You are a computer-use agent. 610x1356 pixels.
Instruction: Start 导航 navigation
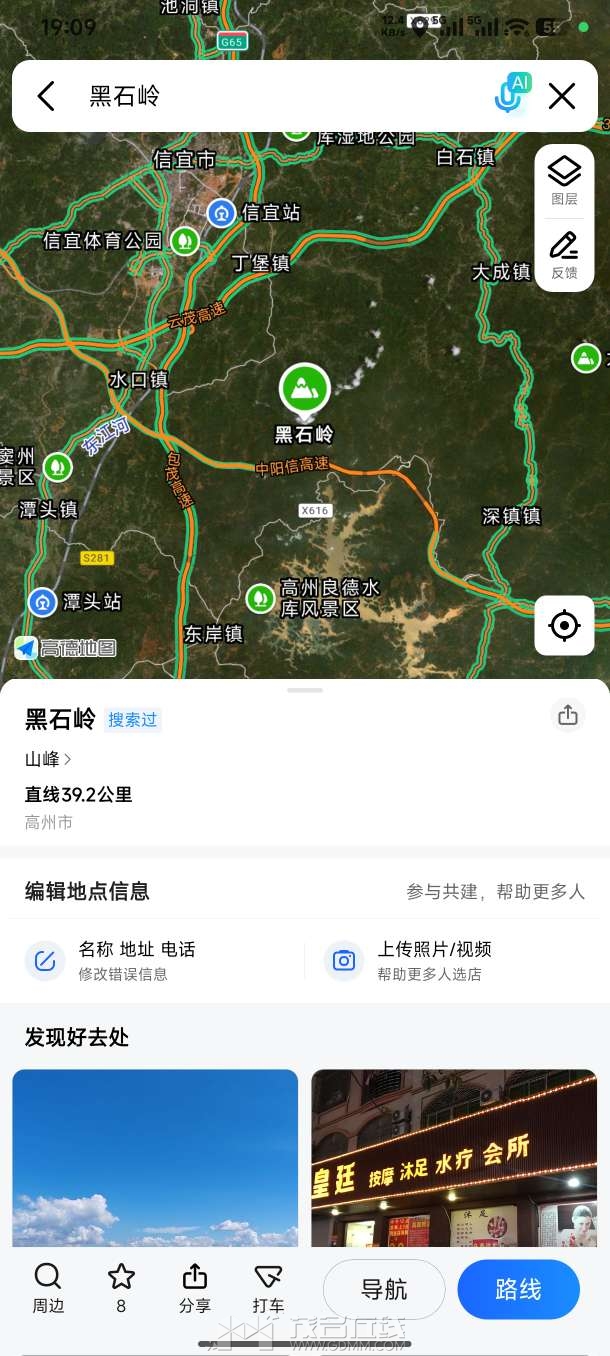[x=384, y=1289]
